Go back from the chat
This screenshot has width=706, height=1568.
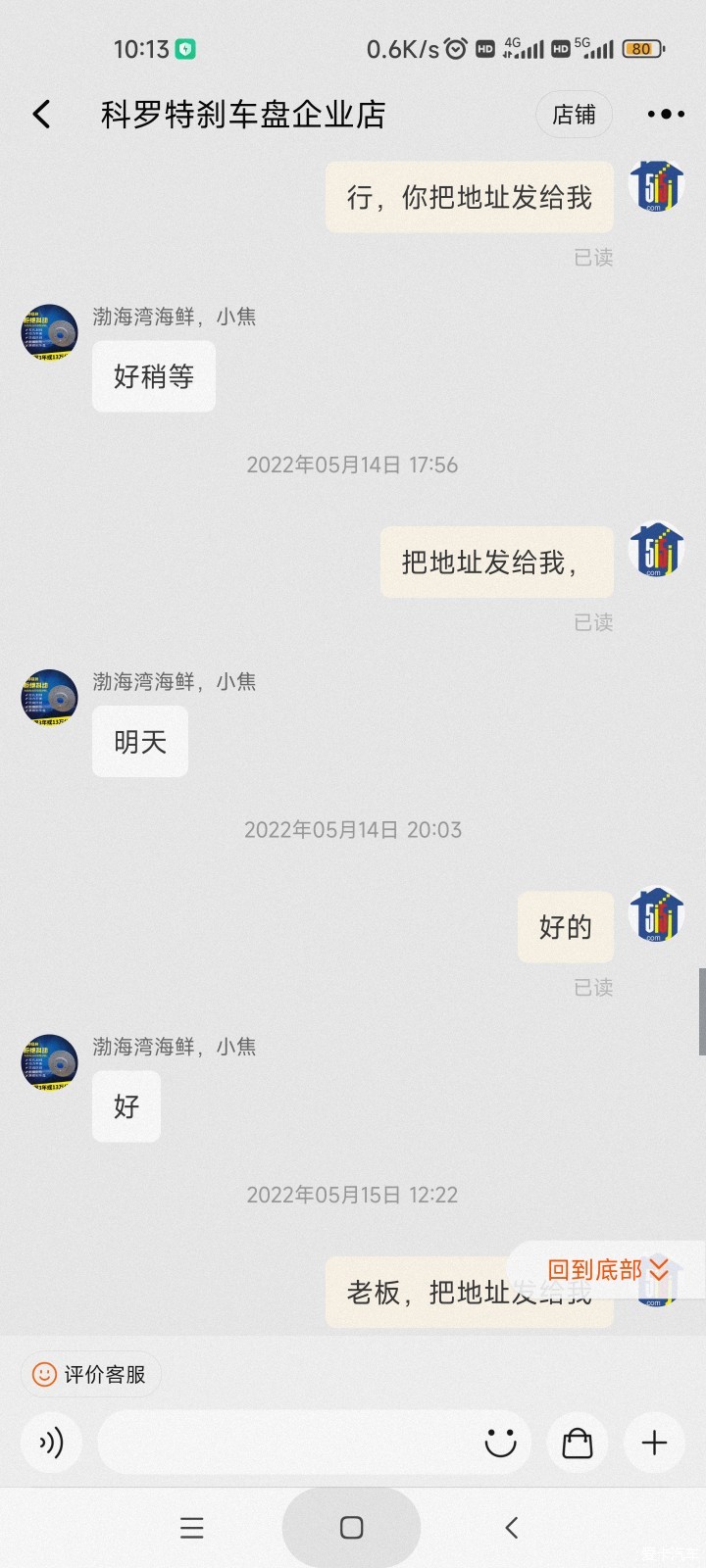41,115
